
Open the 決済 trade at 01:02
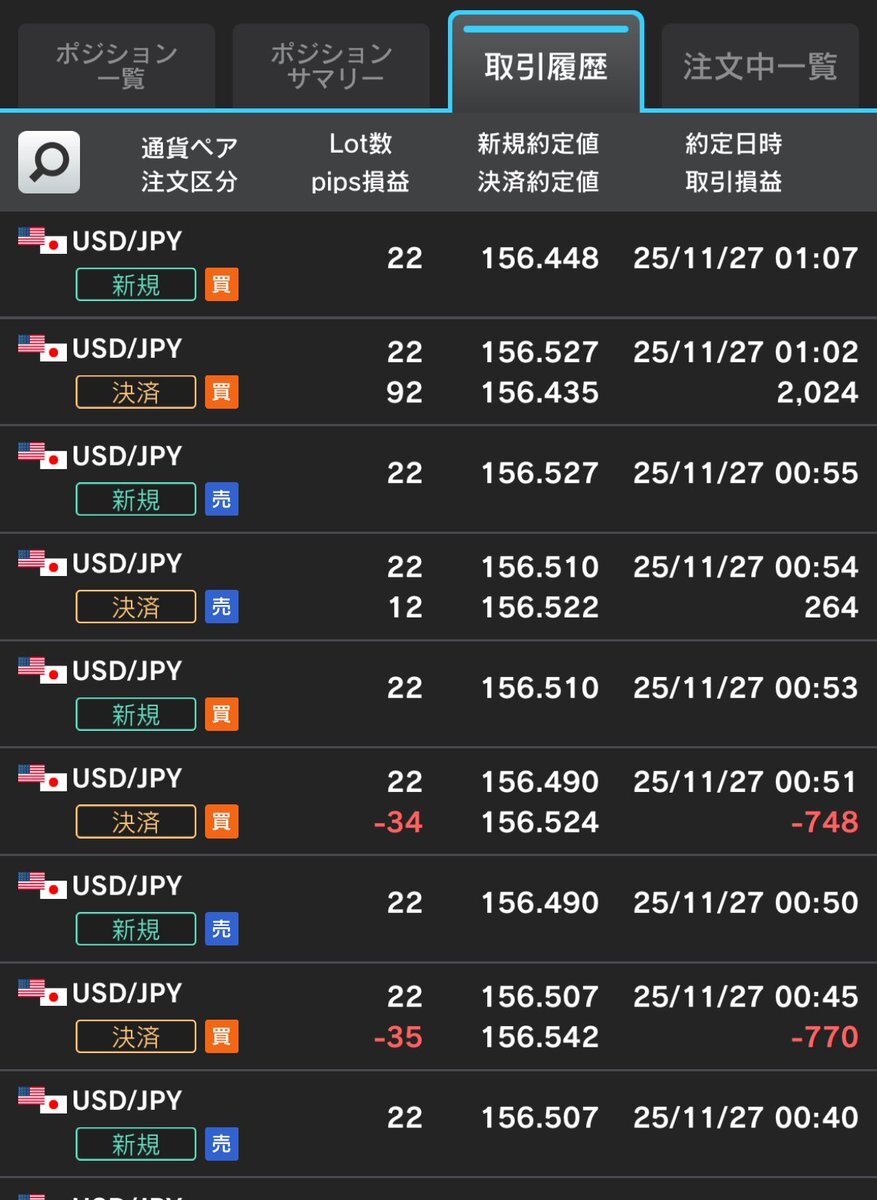click(x=438, y=372)
